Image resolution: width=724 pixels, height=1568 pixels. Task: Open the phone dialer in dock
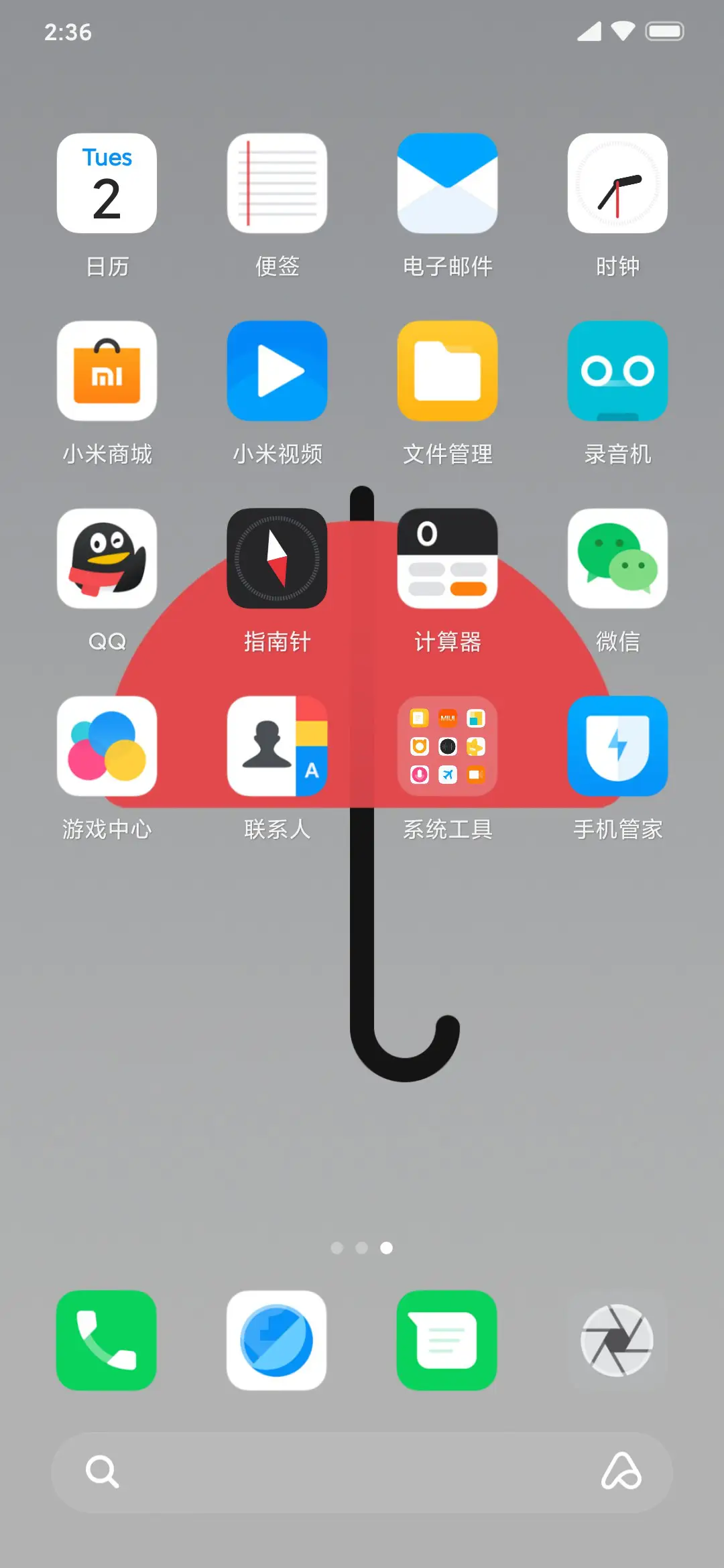click(x=107, y=1340)
